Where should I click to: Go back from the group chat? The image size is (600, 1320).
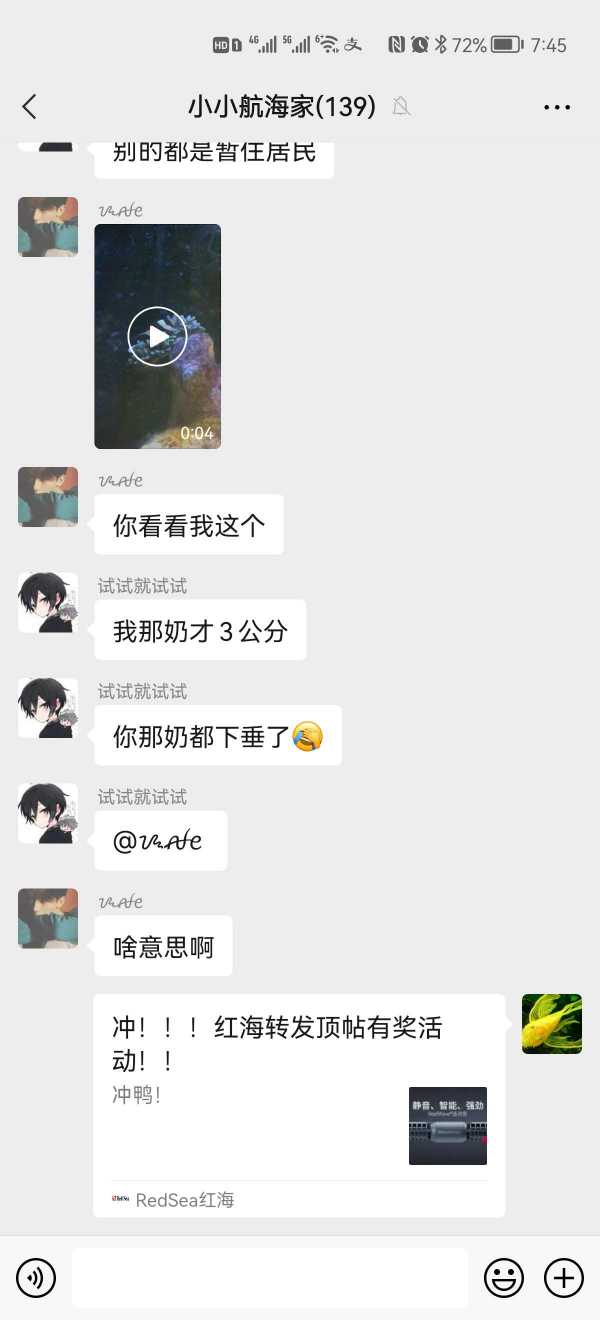tap(29, 107)
